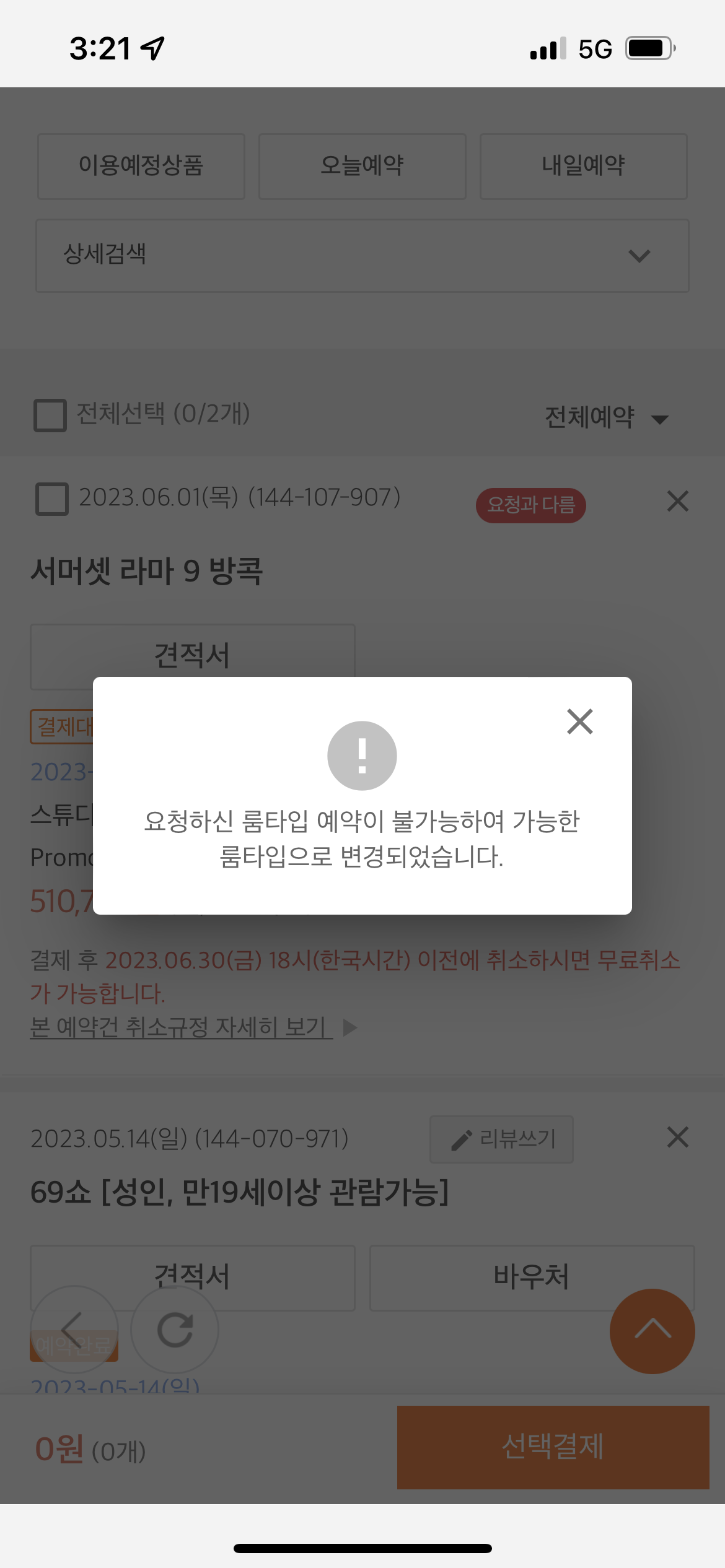This screenshot has width=725, height=1568.
Task: Expand the 상세검색 dropdown
Action: pyautogui.click(x=362, y=255)
